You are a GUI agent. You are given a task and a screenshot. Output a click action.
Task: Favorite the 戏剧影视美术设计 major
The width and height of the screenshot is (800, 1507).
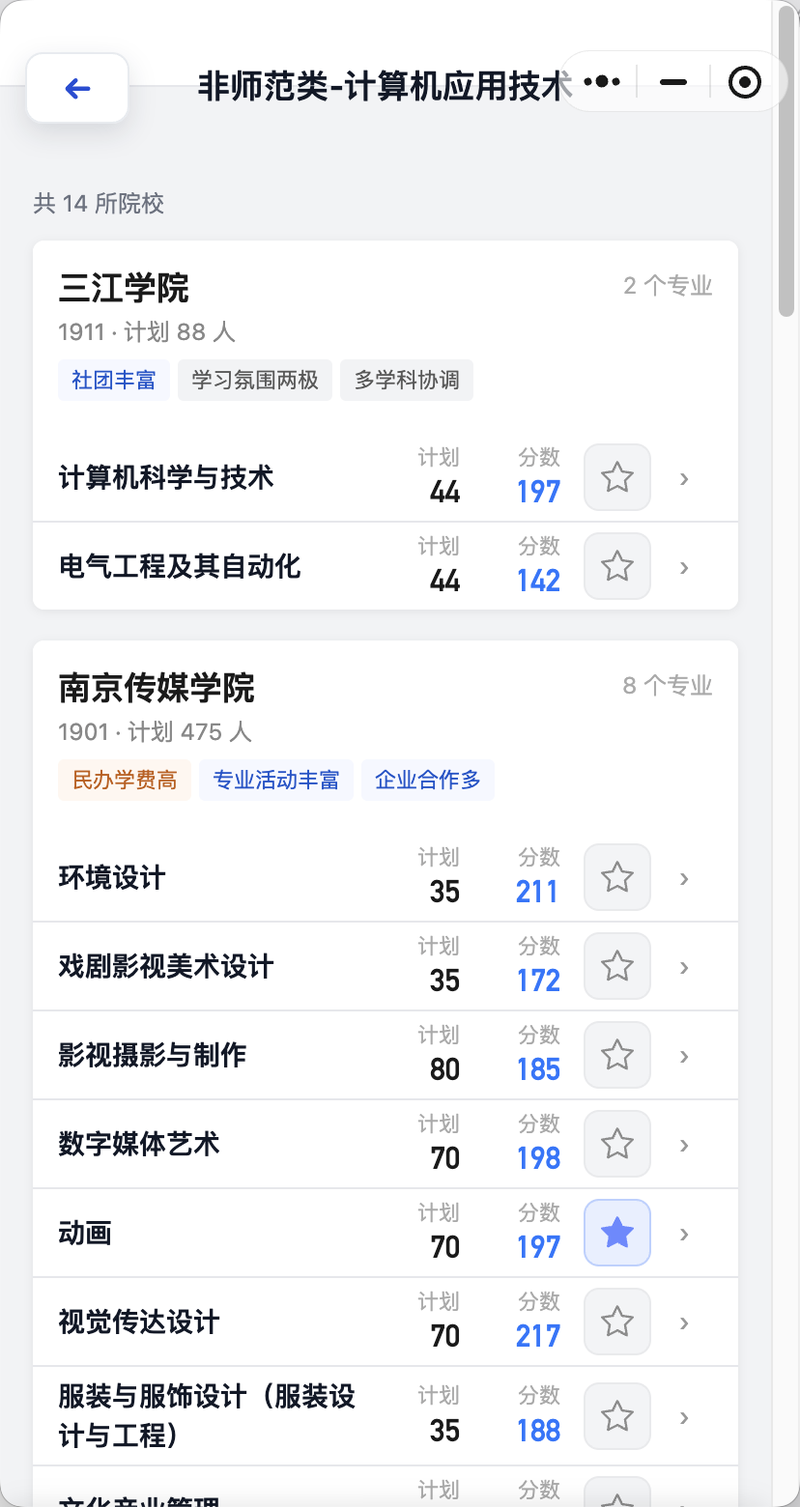(617, 967)
